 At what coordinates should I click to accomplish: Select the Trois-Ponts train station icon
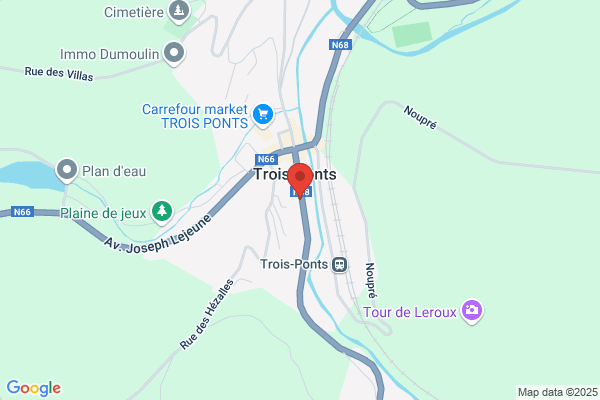339,264
